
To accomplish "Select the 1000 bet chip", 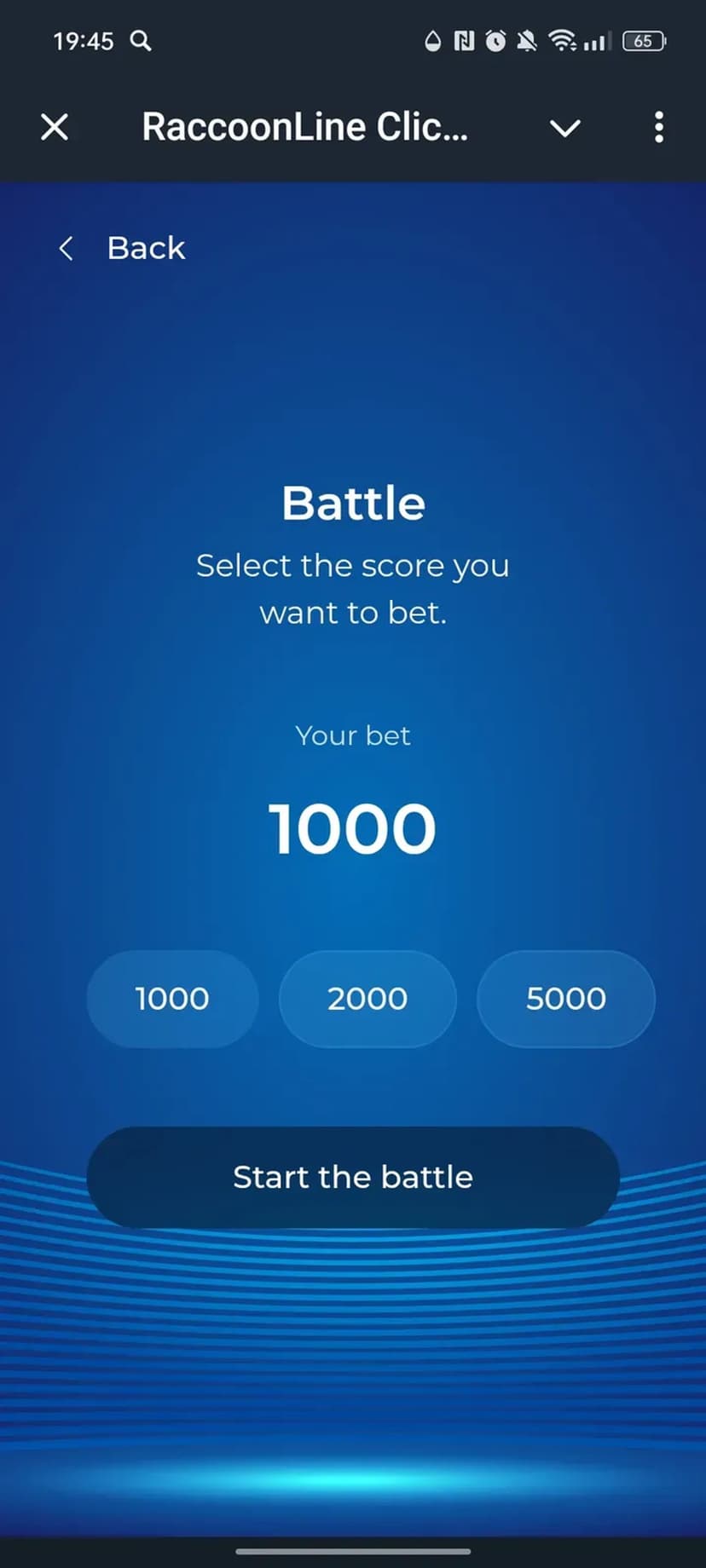I will click(172, 998).
